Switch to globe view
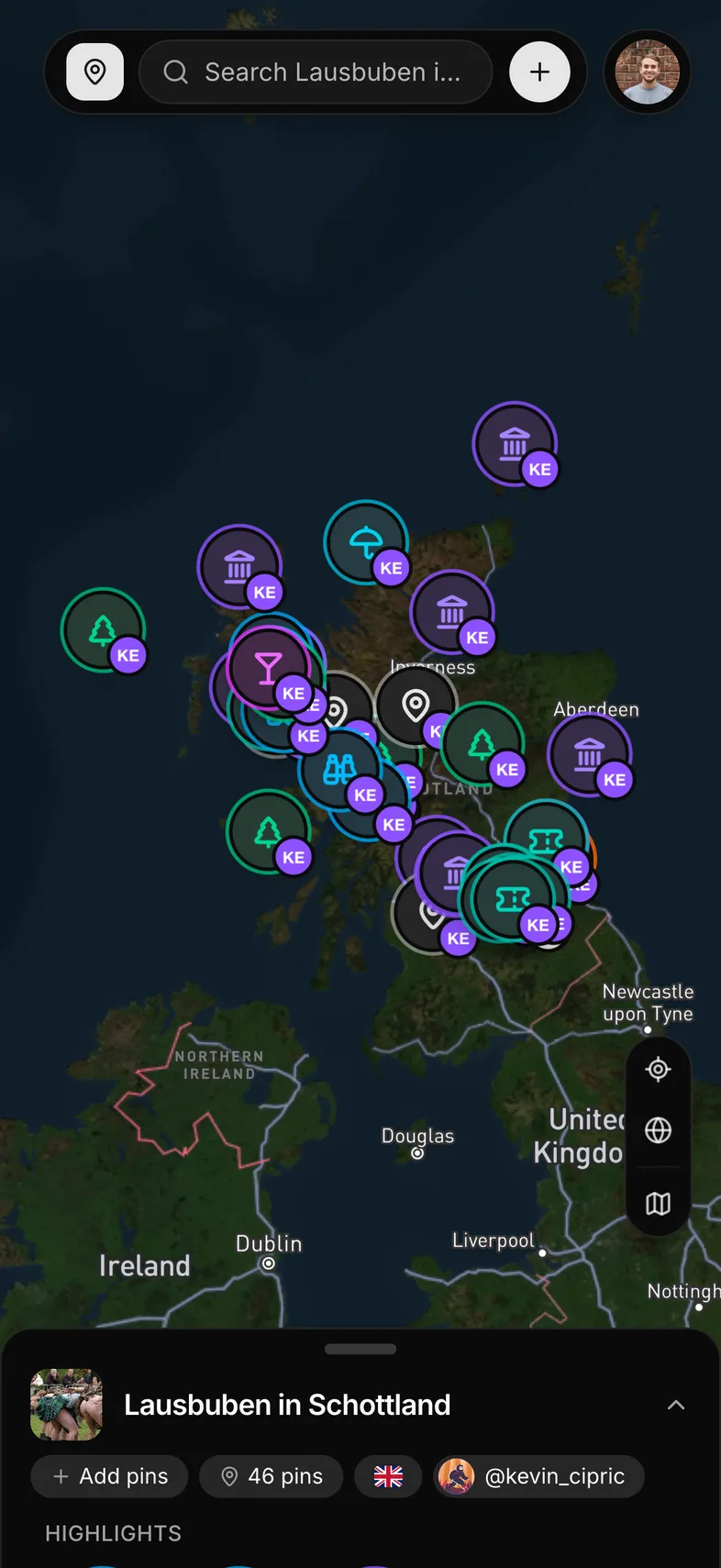721x1568 pixels. 658,1130
